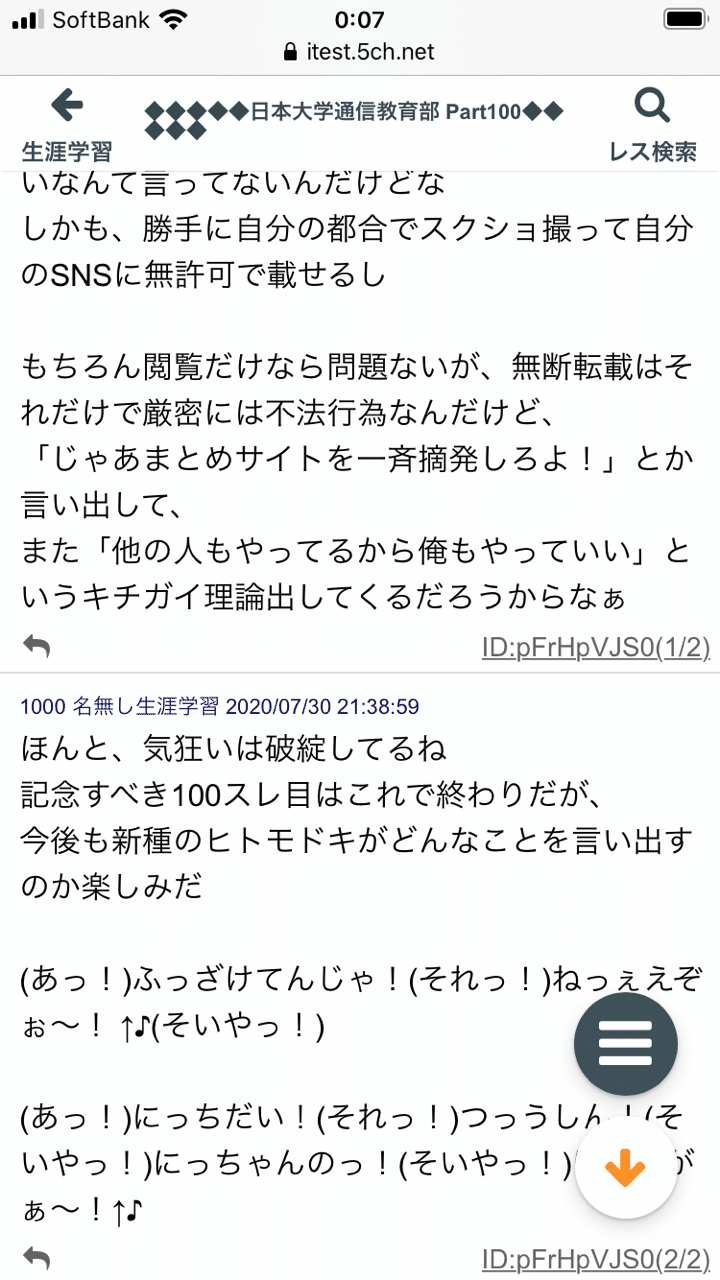Tap the itest.5ch.net address bar
Image resolution: width=720 pixels, height=1280 pixels.
[360, 52]
